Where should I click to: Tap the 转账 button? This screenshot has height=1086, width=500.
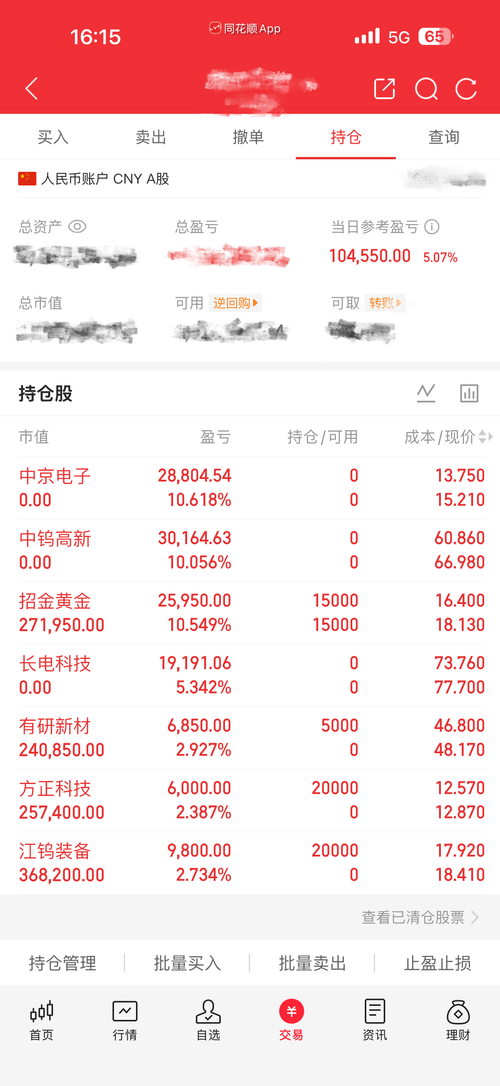[384, 303]
